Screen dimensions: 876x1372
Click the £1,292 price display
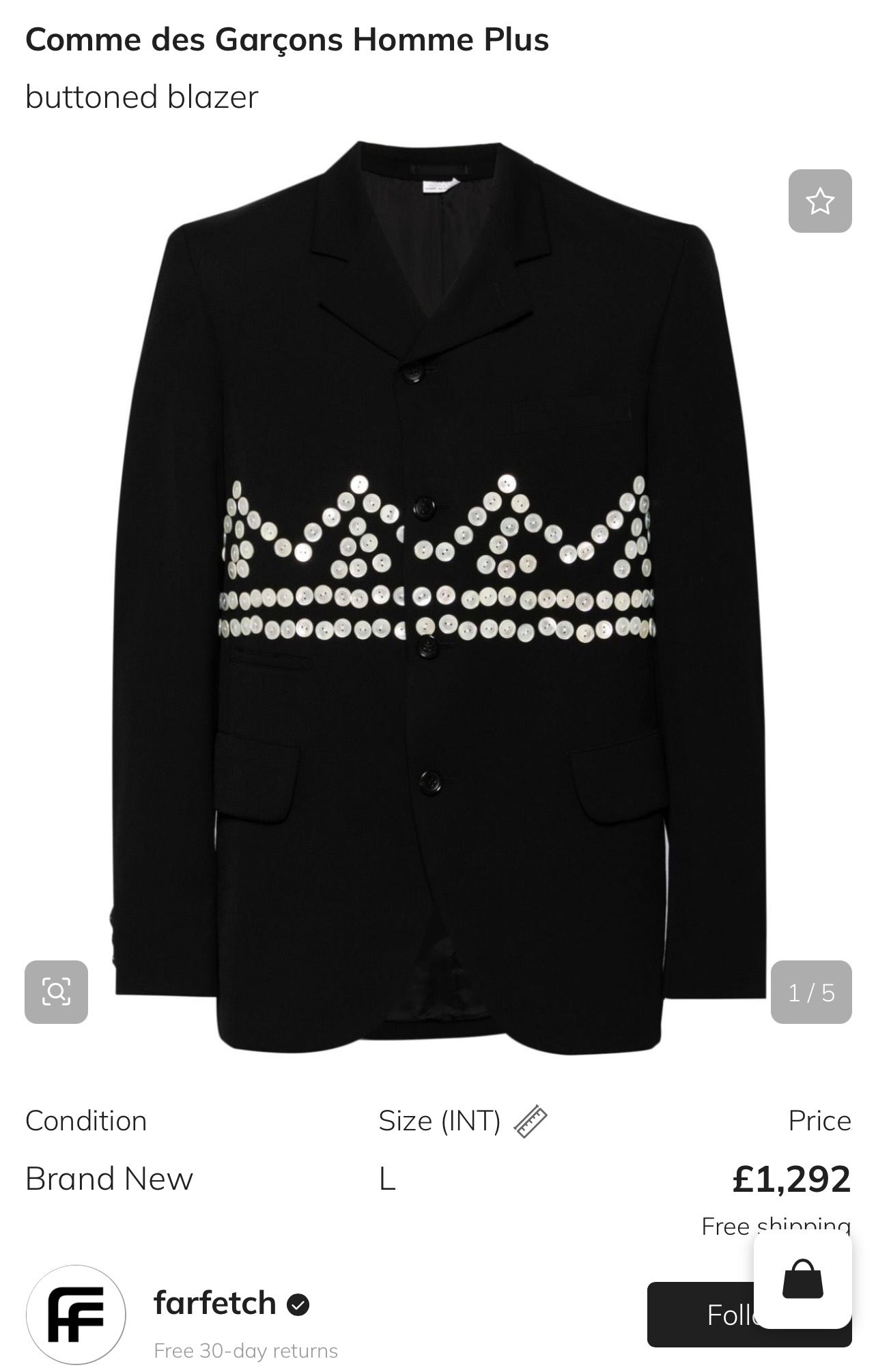(792, 1177)
